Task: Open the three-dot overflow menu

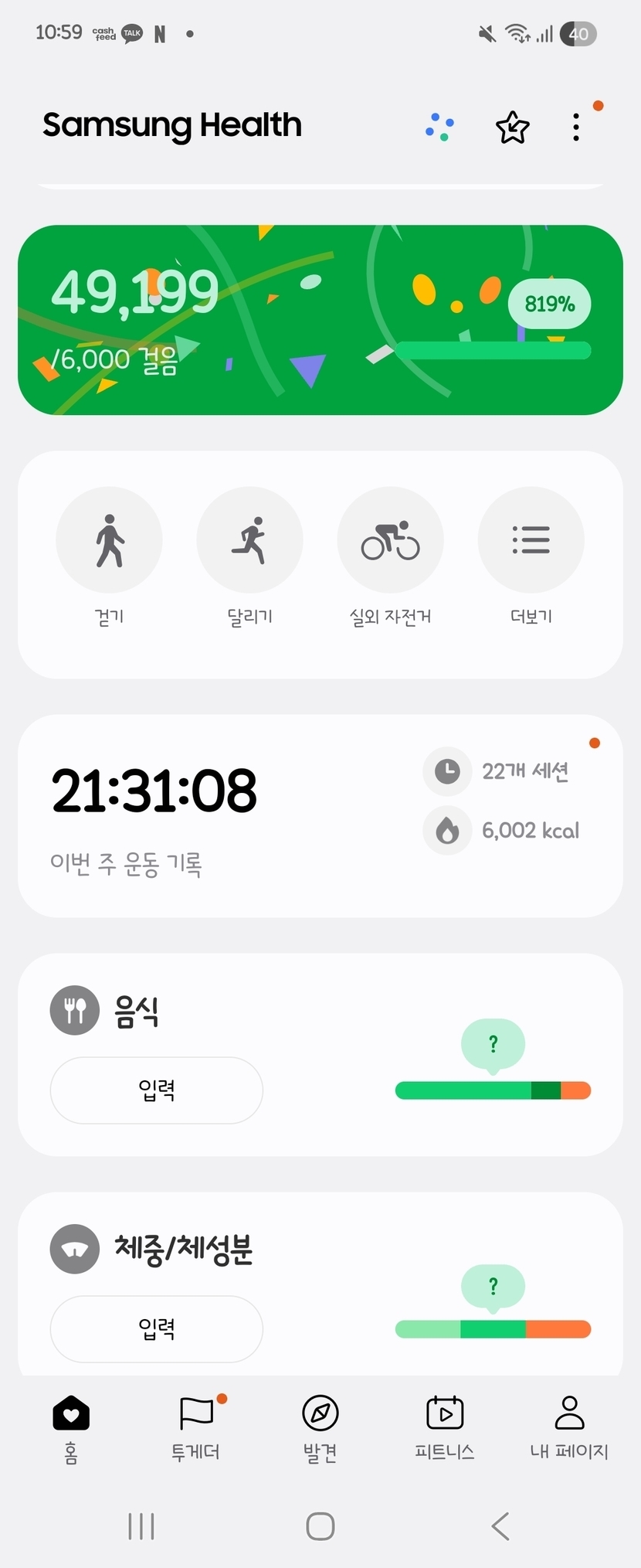Action: pos(576,128)
